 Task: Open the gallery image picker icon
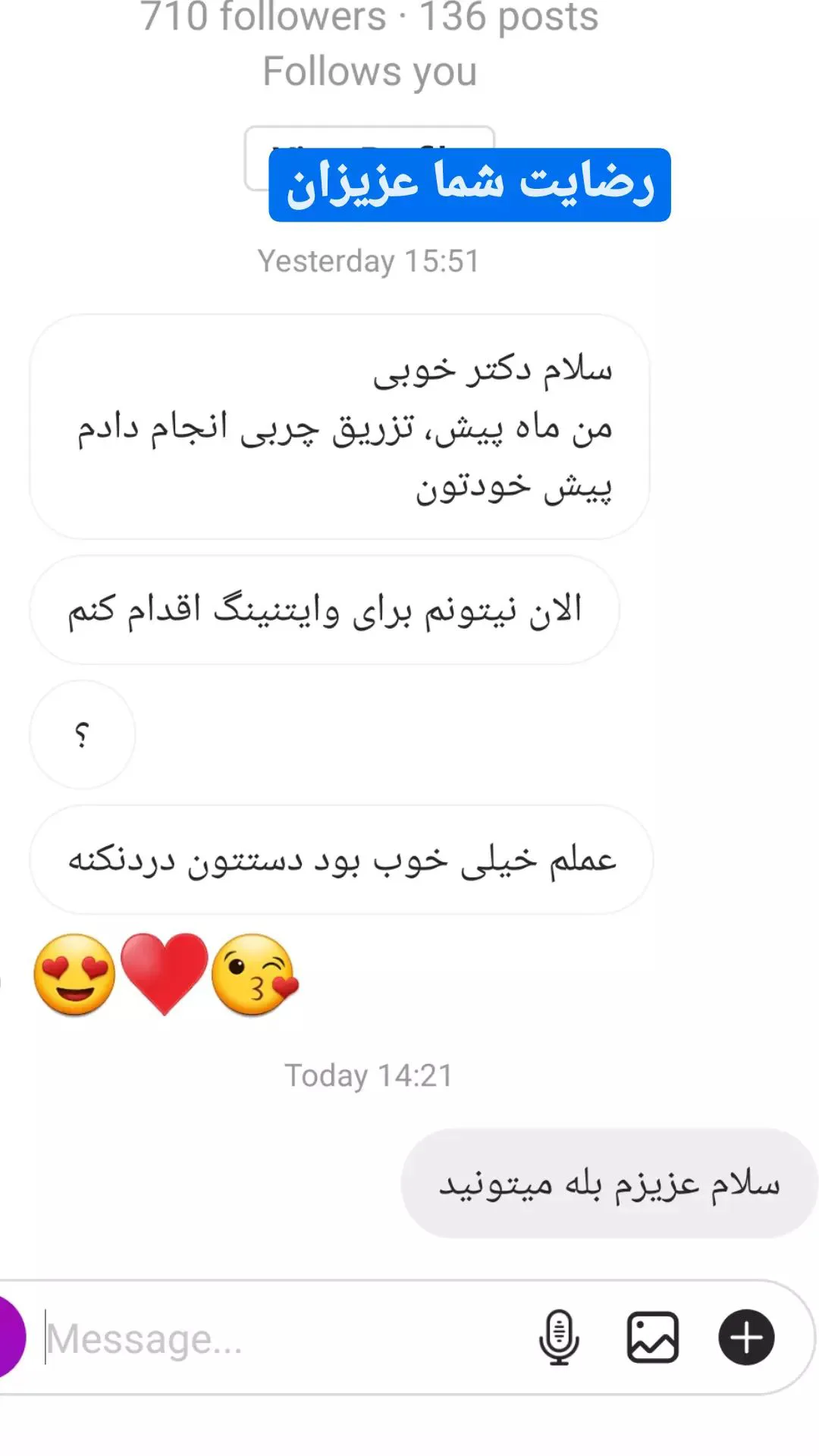[652, 1338]
